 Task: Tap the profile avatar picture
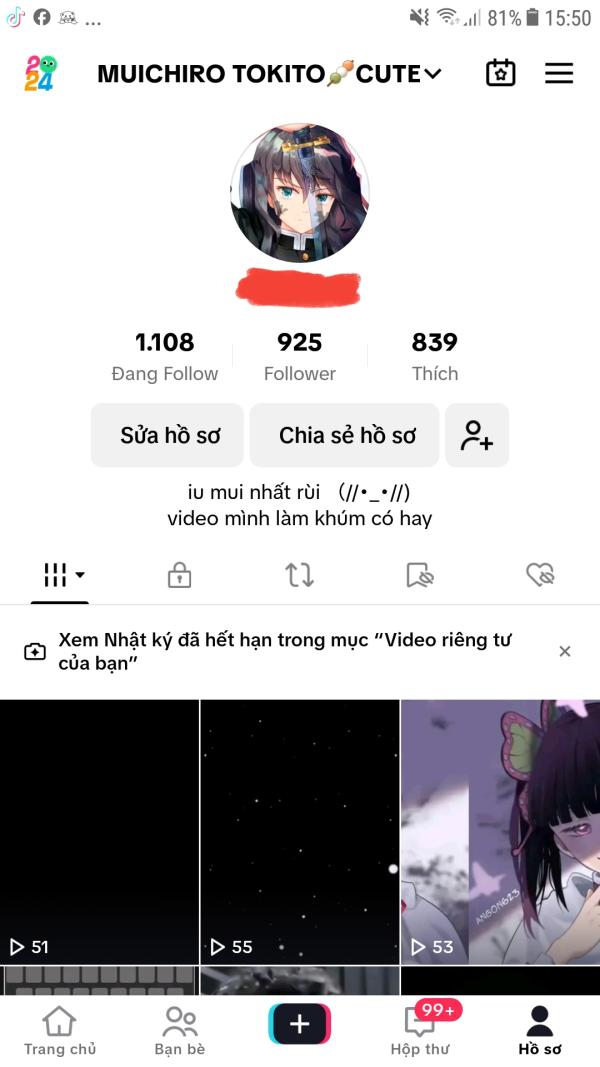pos(300,193)
